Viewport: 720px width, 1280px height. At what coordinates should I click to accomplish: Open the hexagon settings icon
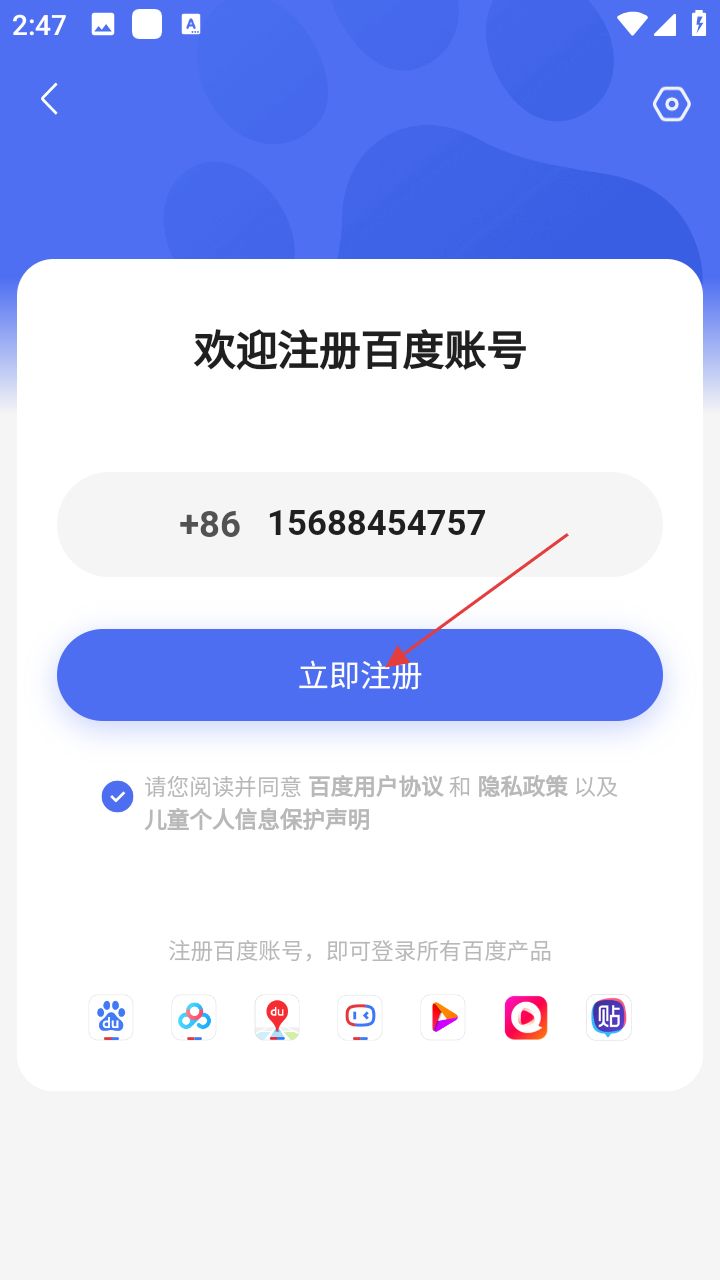pyautogui.click(x=671, y=104)
